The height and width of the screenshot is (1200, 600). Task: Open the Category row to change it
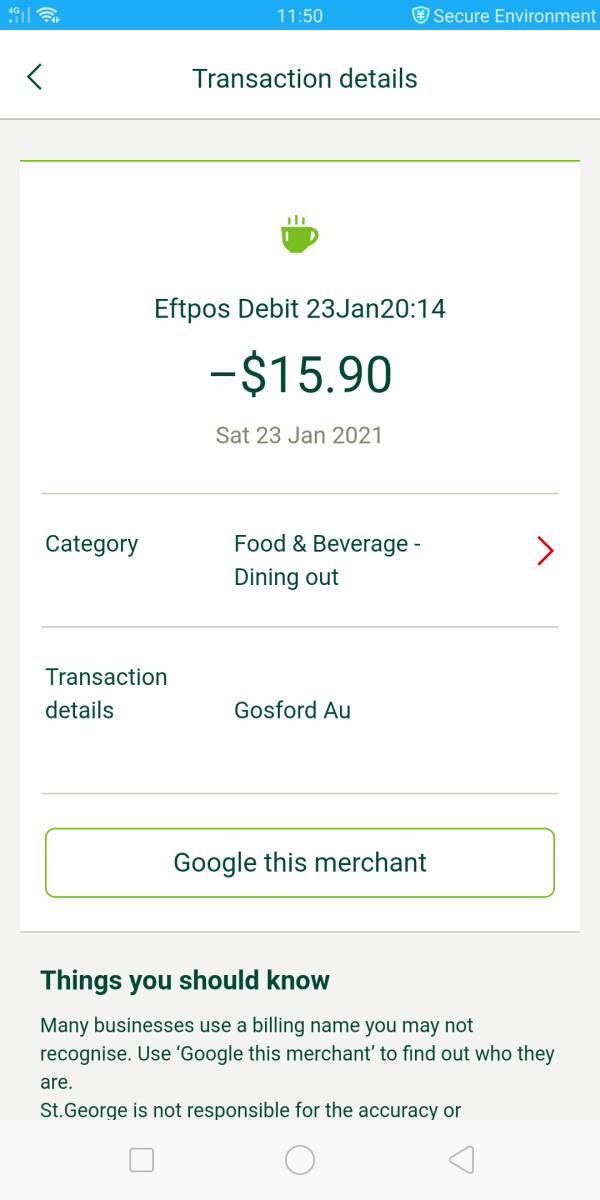pos(544,551)
